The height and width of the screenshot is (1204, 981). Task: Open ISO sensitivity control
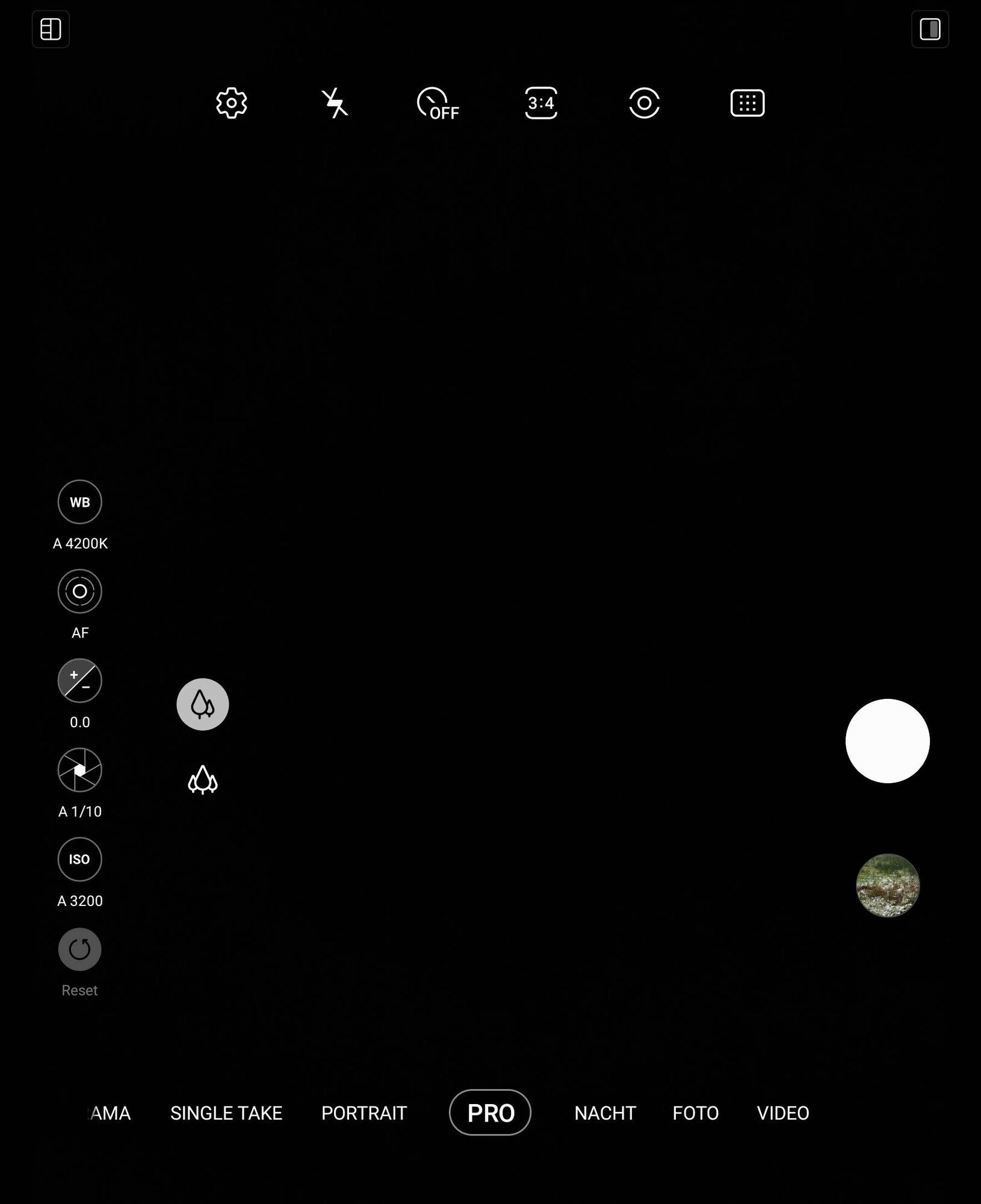click(79, 859)
